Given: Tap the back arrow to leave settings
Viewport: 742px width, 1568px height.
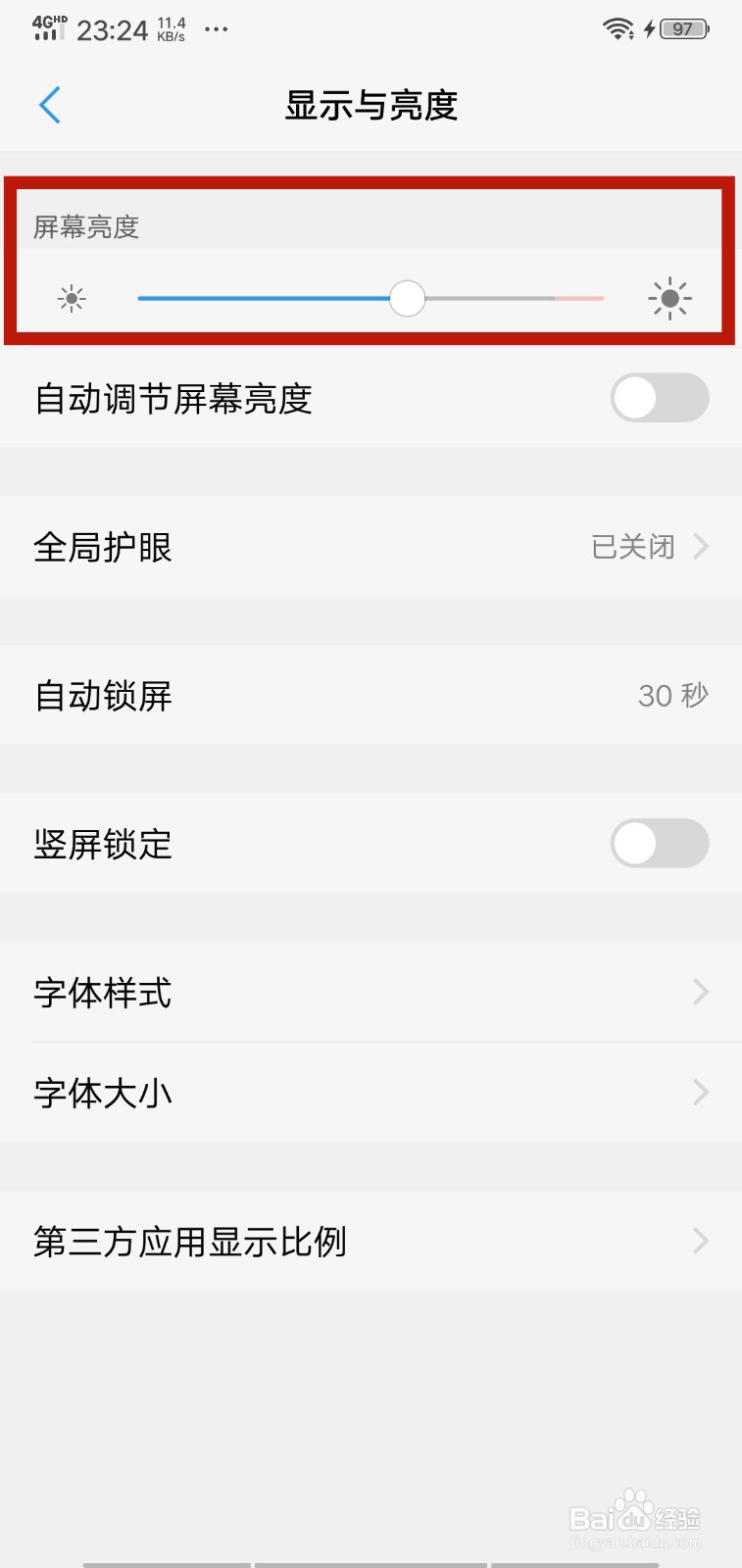Looking at the screenshot, I should [x=49, y=105].
